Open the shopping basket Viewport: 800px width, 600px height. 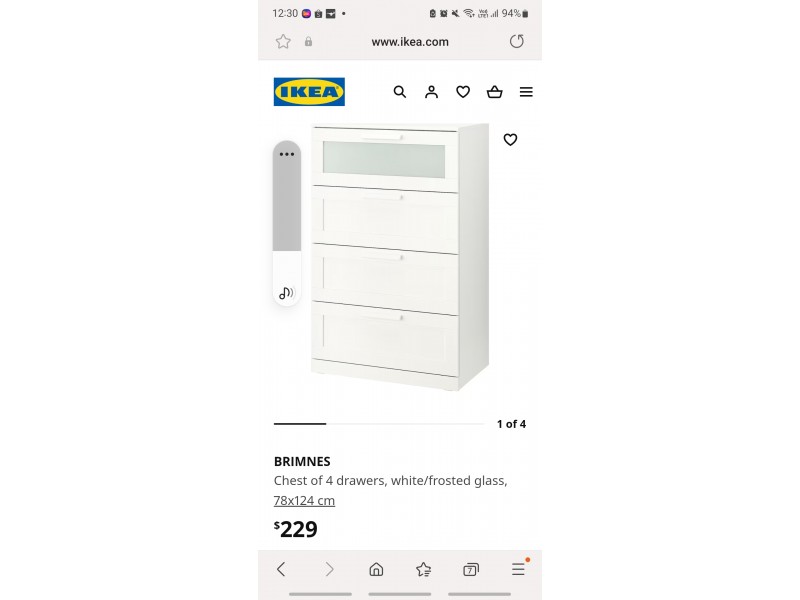click(494, 92)
